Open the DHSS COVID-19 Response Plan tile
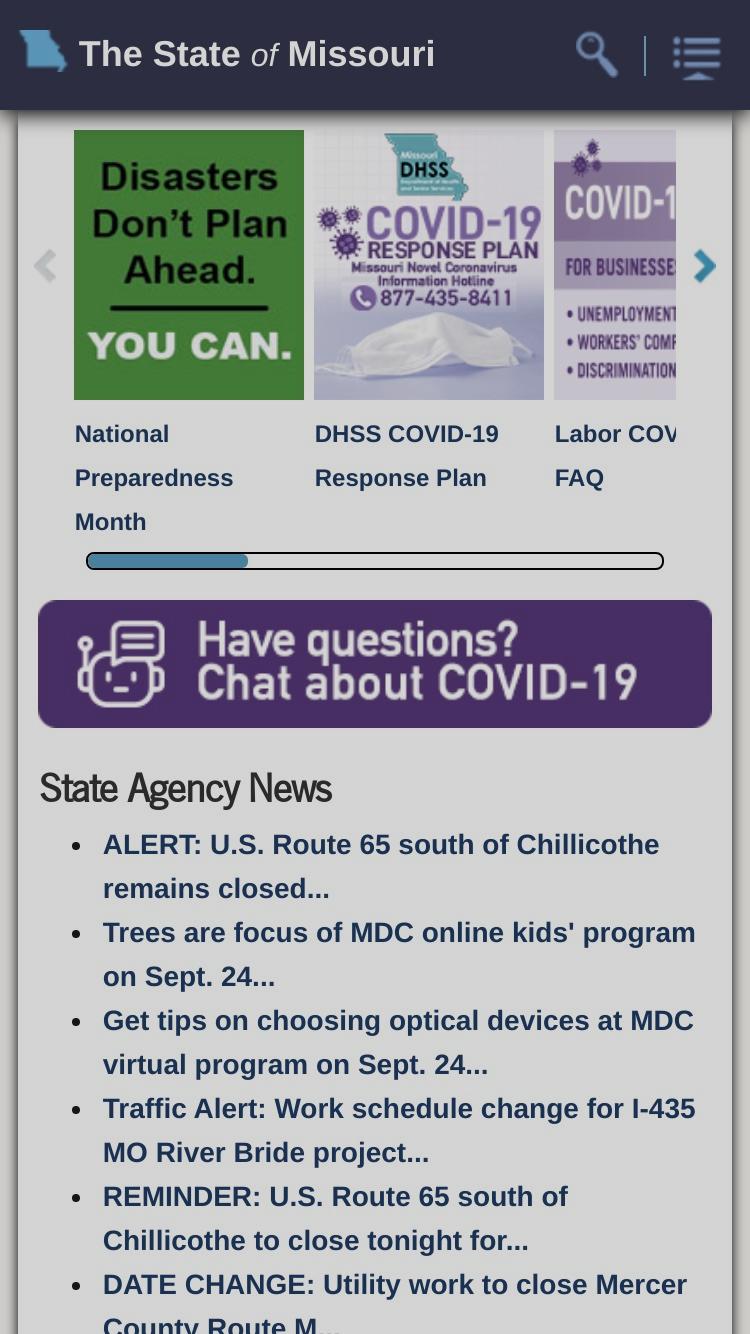750x1334 pixels. tap(429, 310)
